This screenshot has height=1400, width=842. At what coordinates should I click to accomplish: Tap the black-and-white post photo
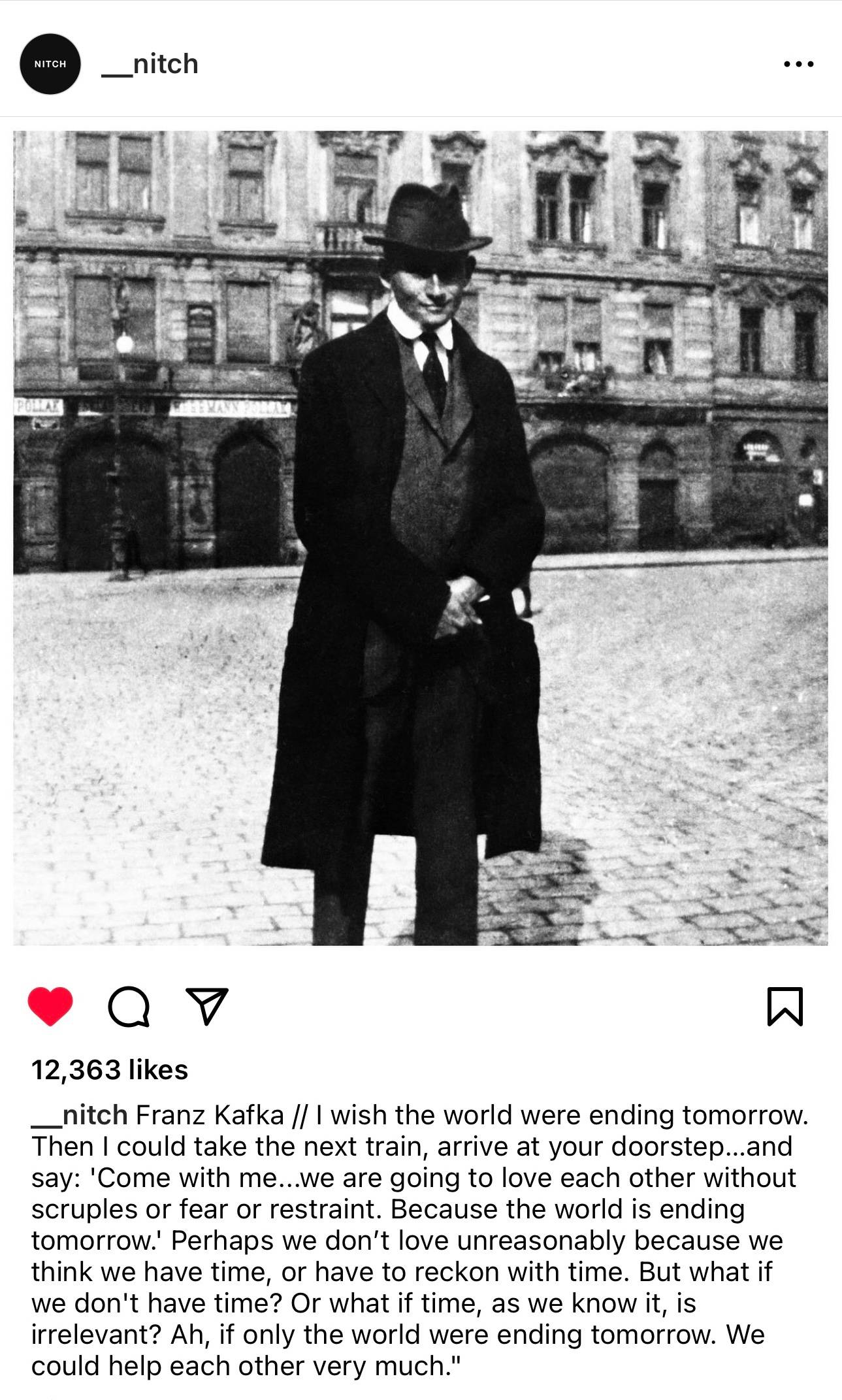pyautogui.click(x=421, y=538)
